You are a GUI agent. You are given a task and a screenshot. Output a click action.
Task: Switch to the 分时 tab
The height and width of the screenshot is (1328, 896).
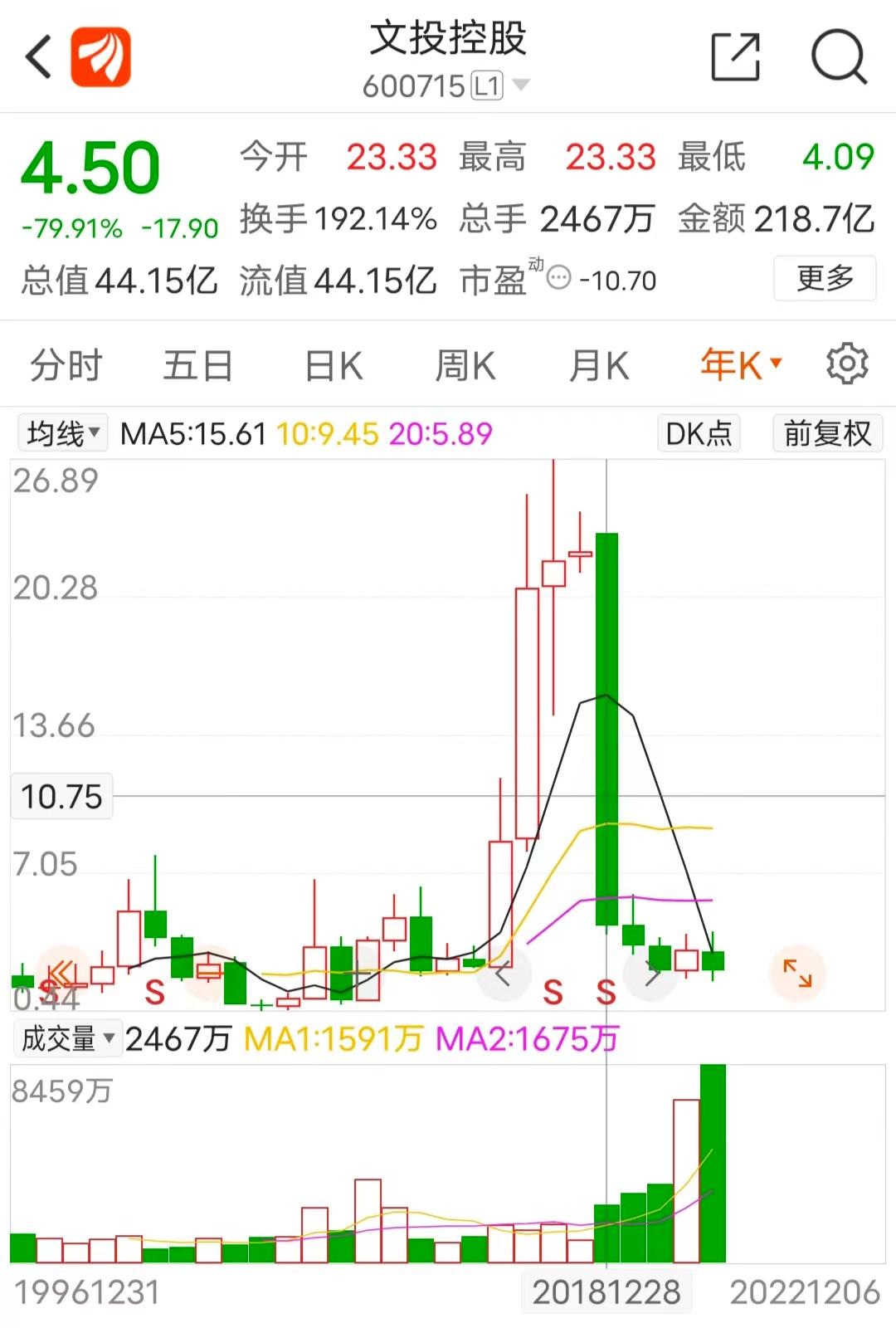pos(65,364)
